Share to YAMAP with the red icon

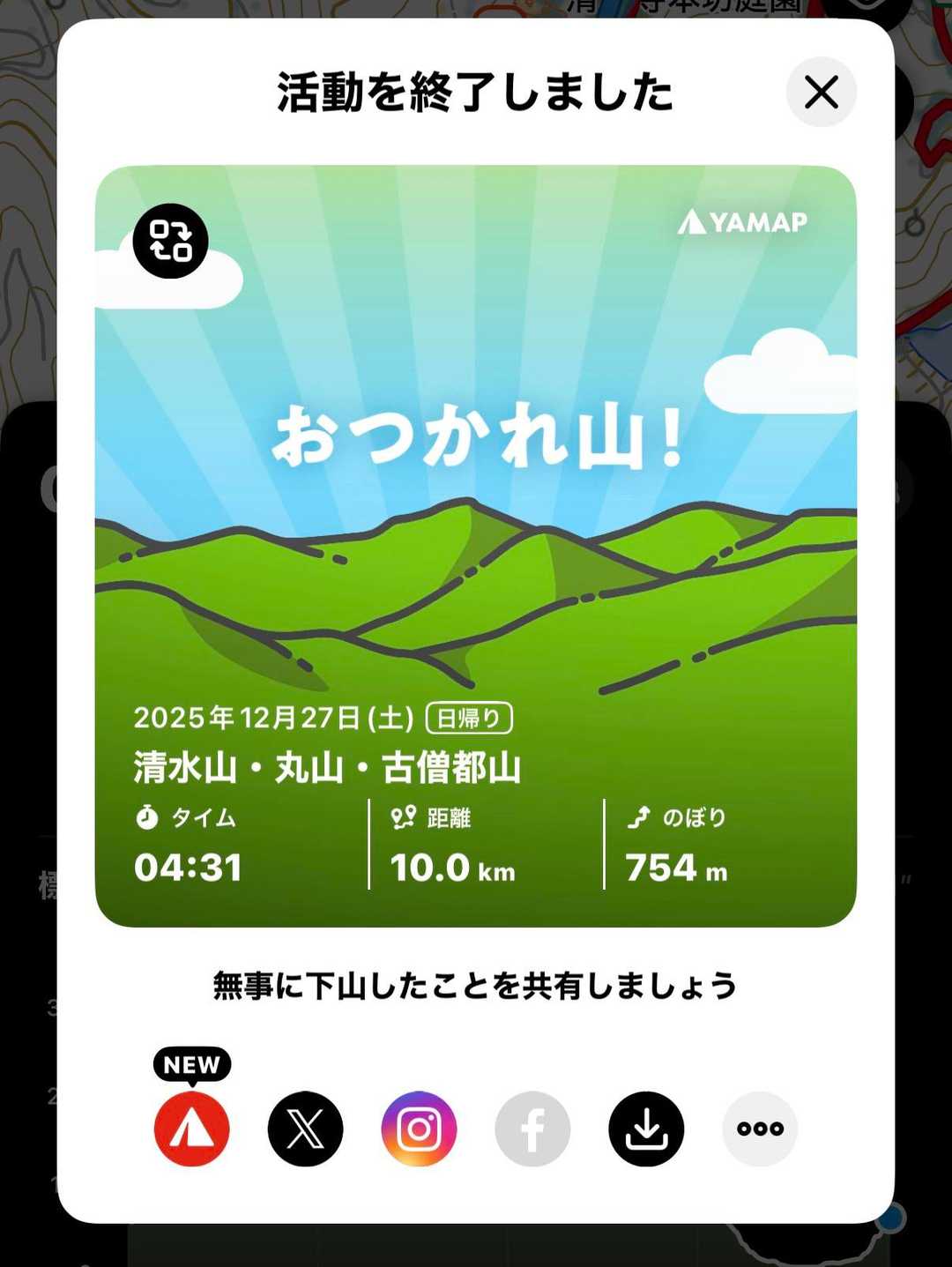(x=192, y=1129)
